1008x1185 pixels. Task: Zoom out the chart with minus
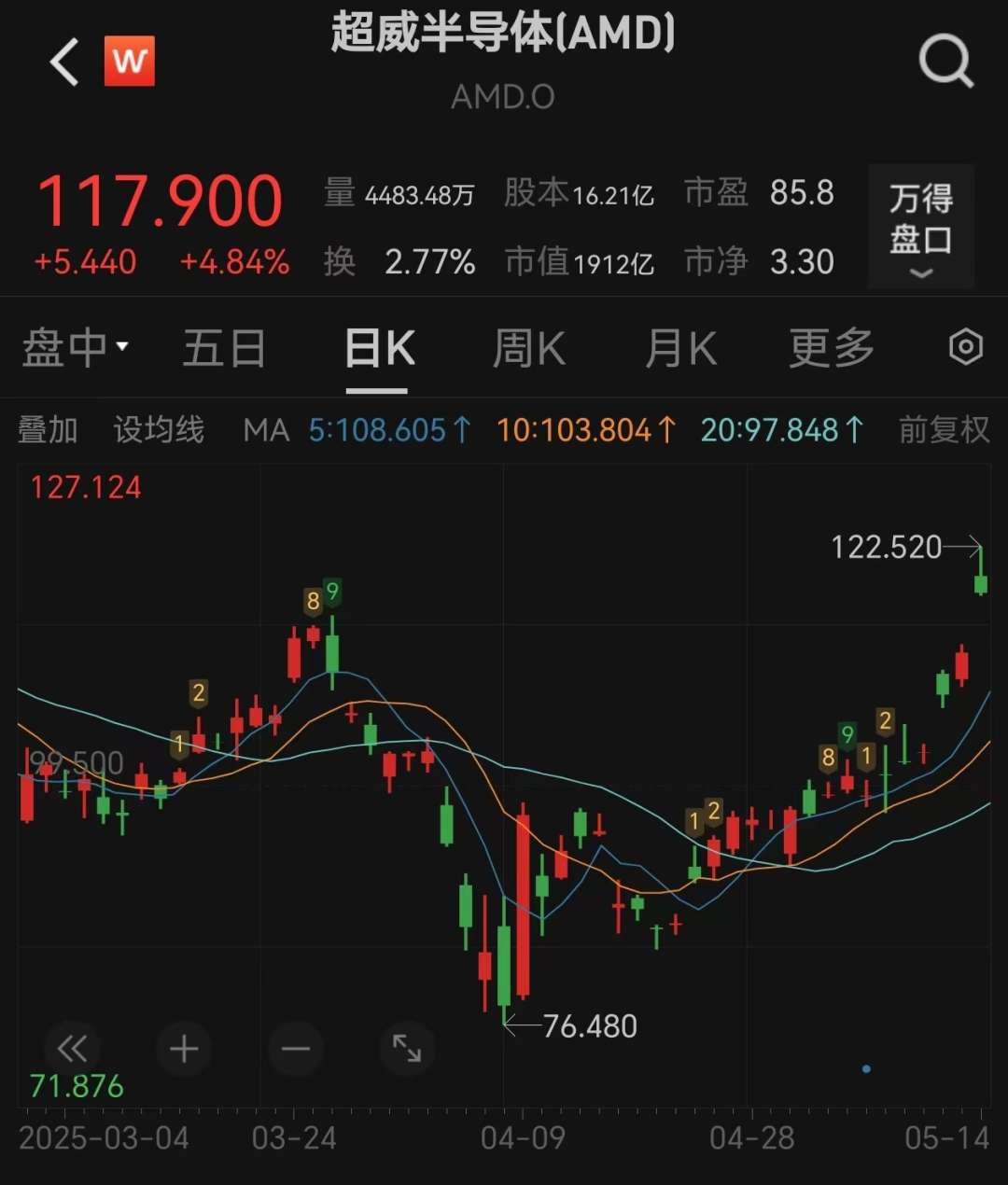pos(296,1049)
